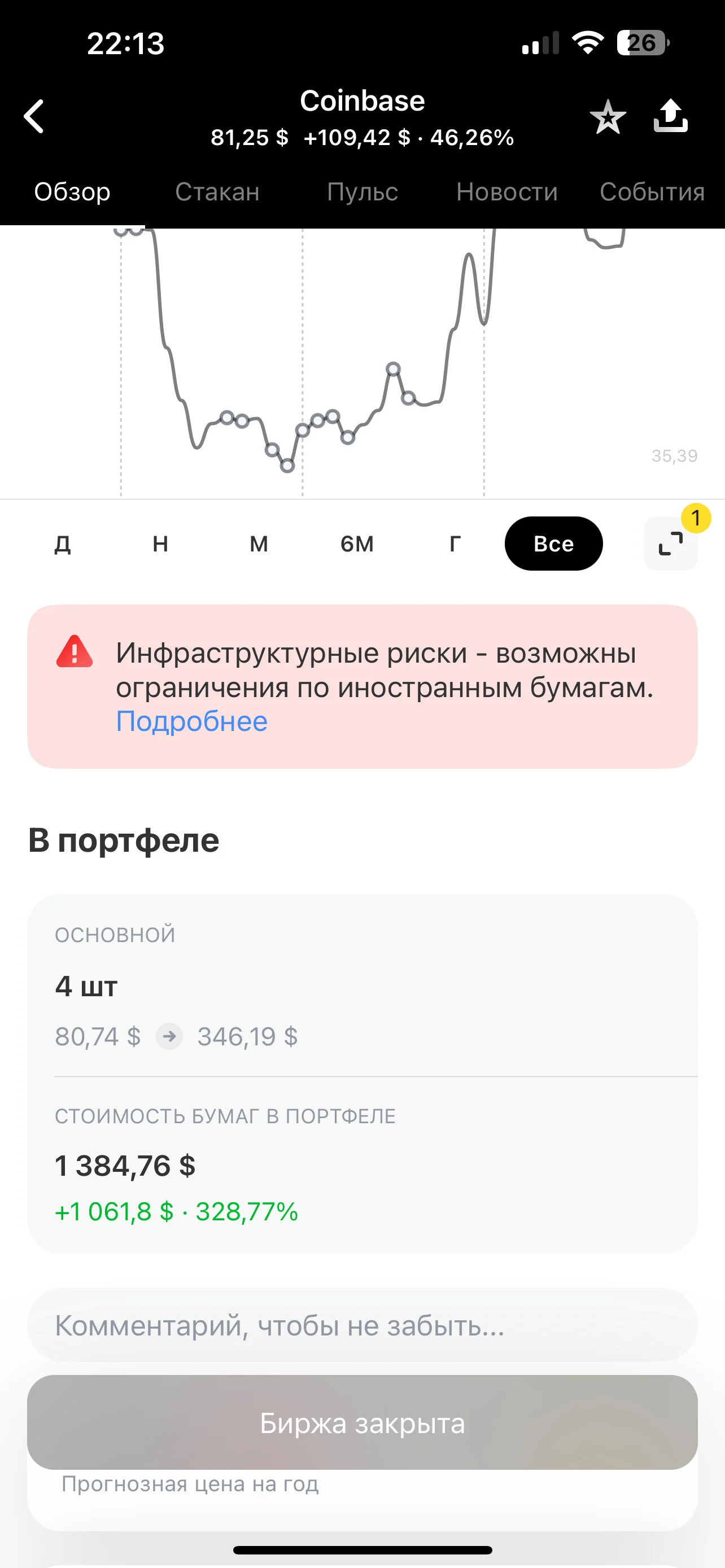Switch to the Новости tab
This screenshot has width=725, height=1568.
(x=507, y=192)
